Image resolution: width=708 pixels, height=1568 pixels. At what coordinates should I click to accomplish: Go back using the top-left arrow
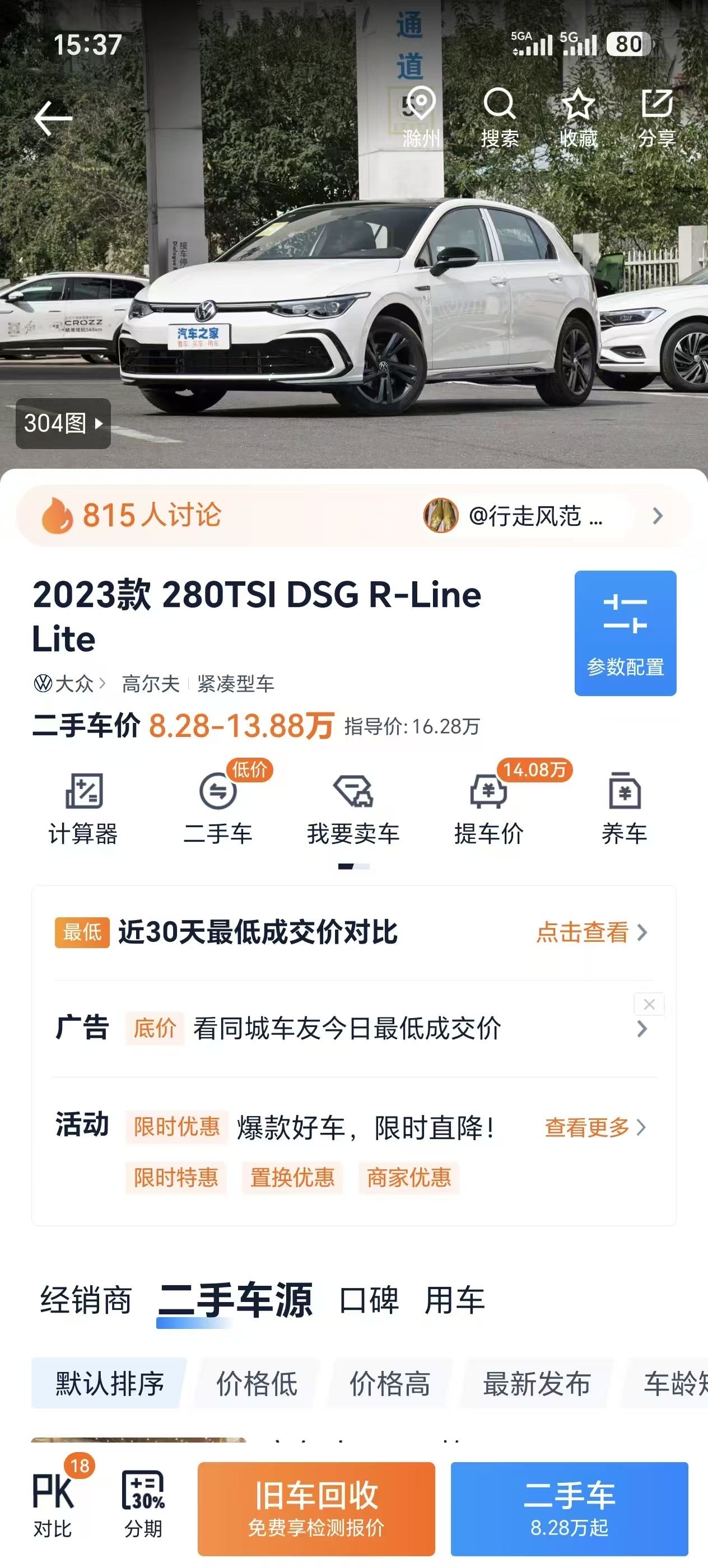pyautogui.click(x=53, y=118)
